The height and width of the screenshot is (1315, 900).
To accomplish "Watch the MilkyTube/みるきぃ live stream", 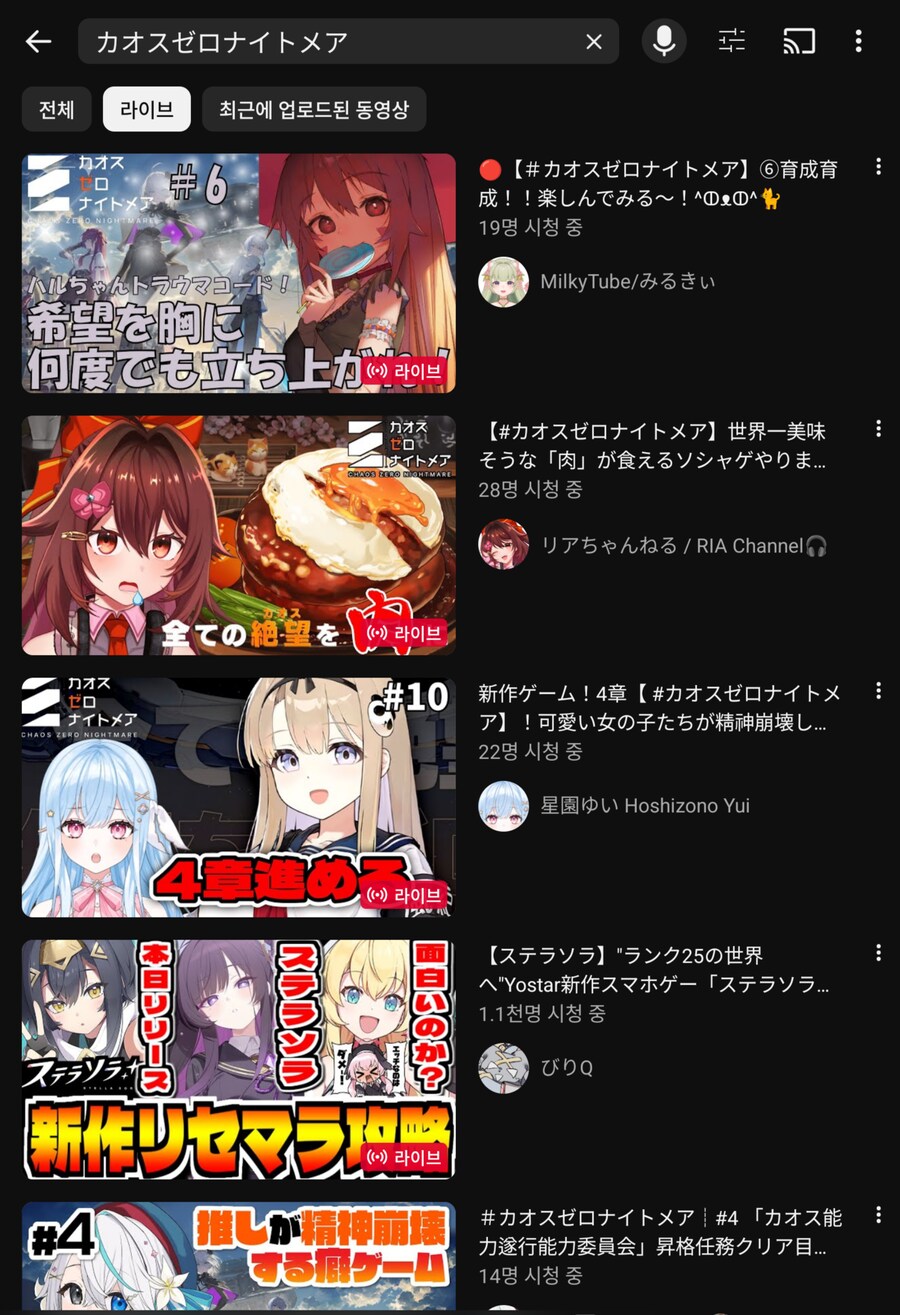I will click(239, 273).
